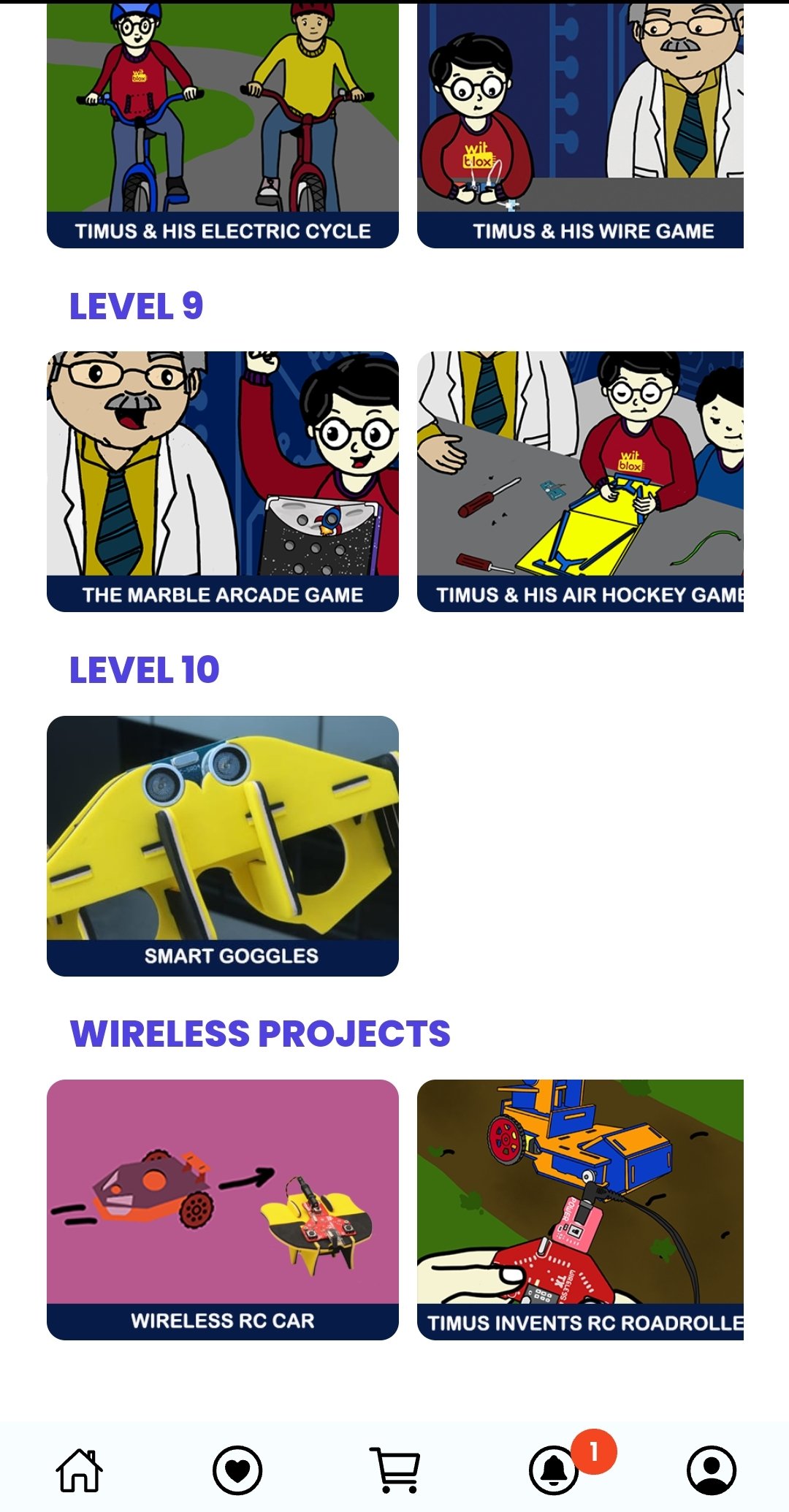Open The Marble Arcade Game card
This screenshot has height=1512, width=789.
pyautogui.click(x=223, y=481)
